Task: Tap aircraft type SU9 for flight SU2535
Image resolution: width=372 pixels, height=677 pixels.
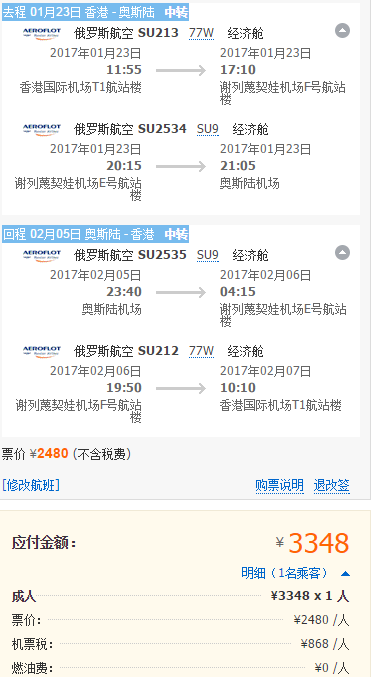Action: click(208, 255)
